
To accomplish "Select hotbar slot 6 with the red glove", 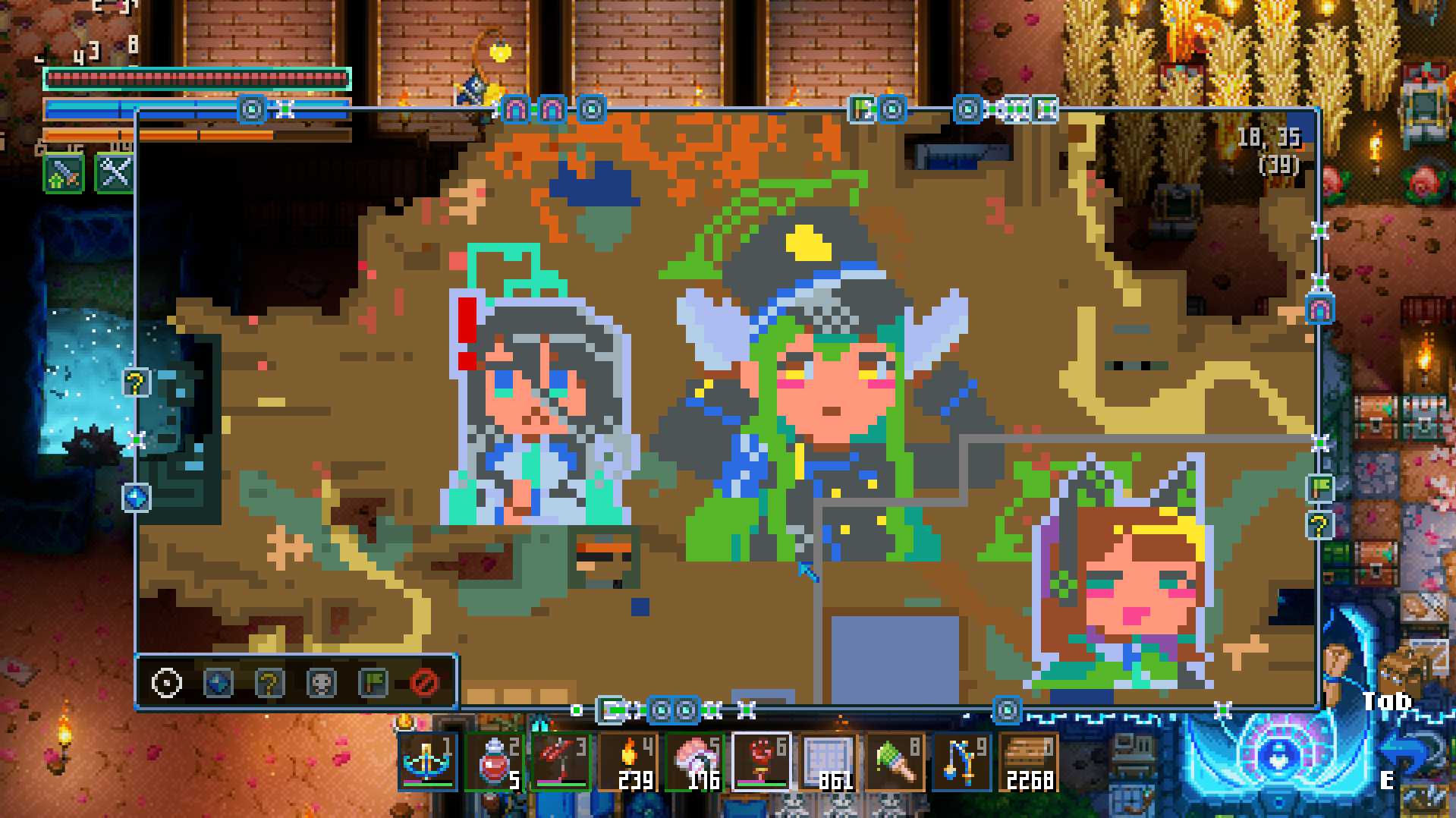I will point(762,762).
